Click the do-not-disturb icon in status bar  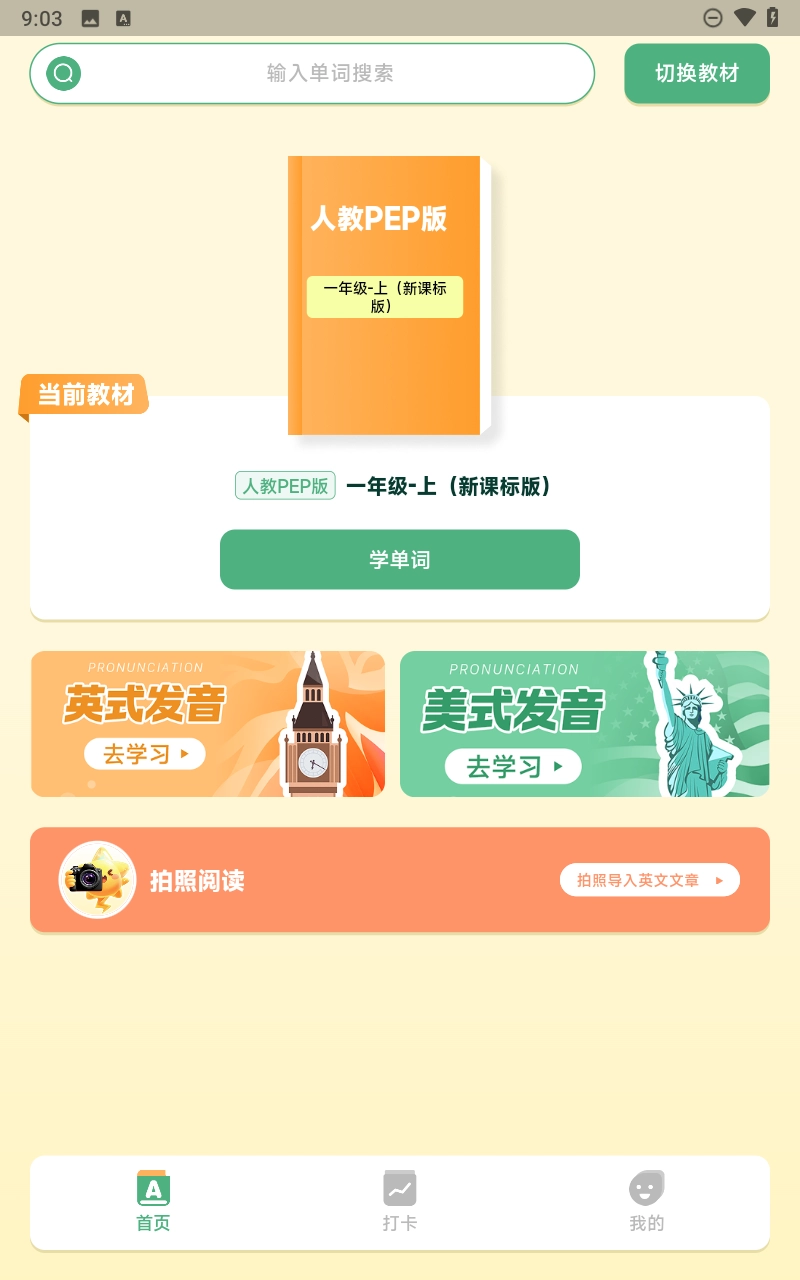click(x=713, y=17)
